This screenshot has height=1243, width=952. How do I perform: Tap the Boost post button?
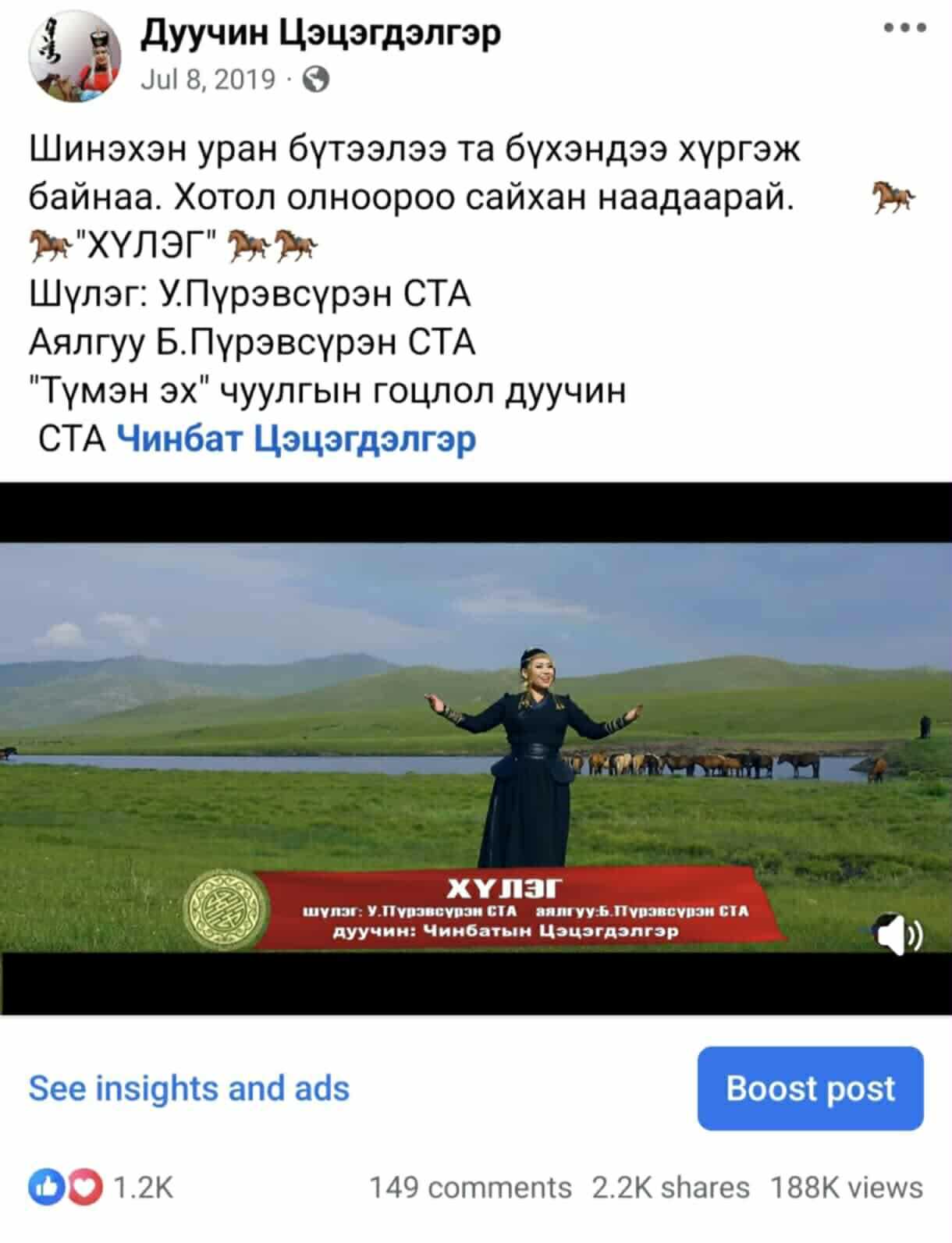point(810,1088)
